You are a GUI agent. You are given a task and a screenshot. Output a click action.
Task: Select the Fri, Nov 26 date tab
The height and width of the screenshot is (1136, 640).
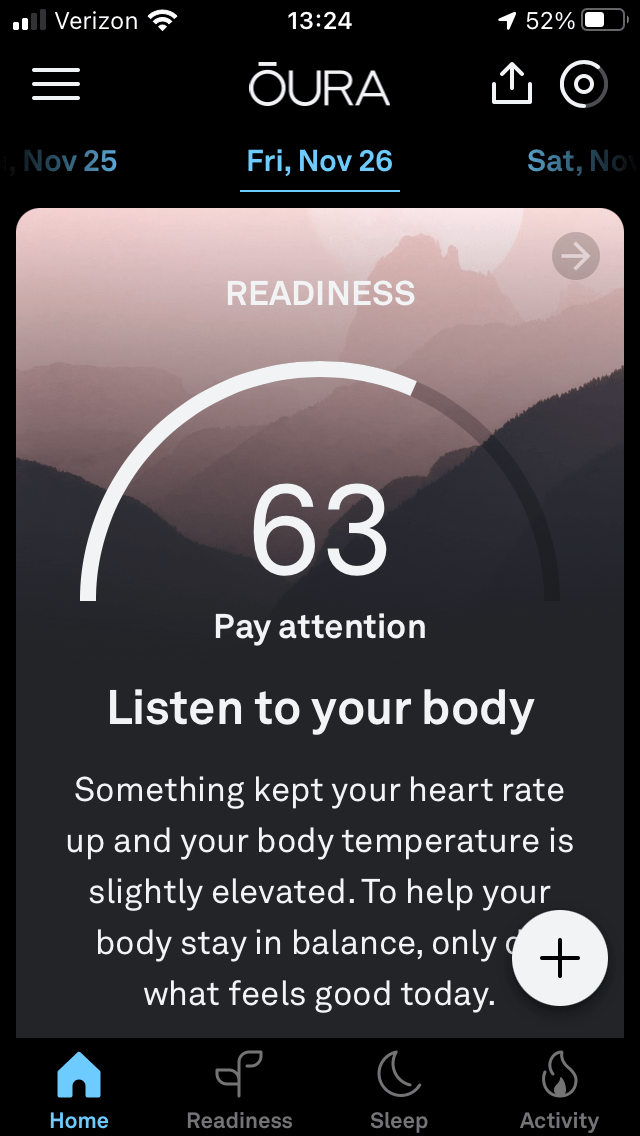(320, 161)
